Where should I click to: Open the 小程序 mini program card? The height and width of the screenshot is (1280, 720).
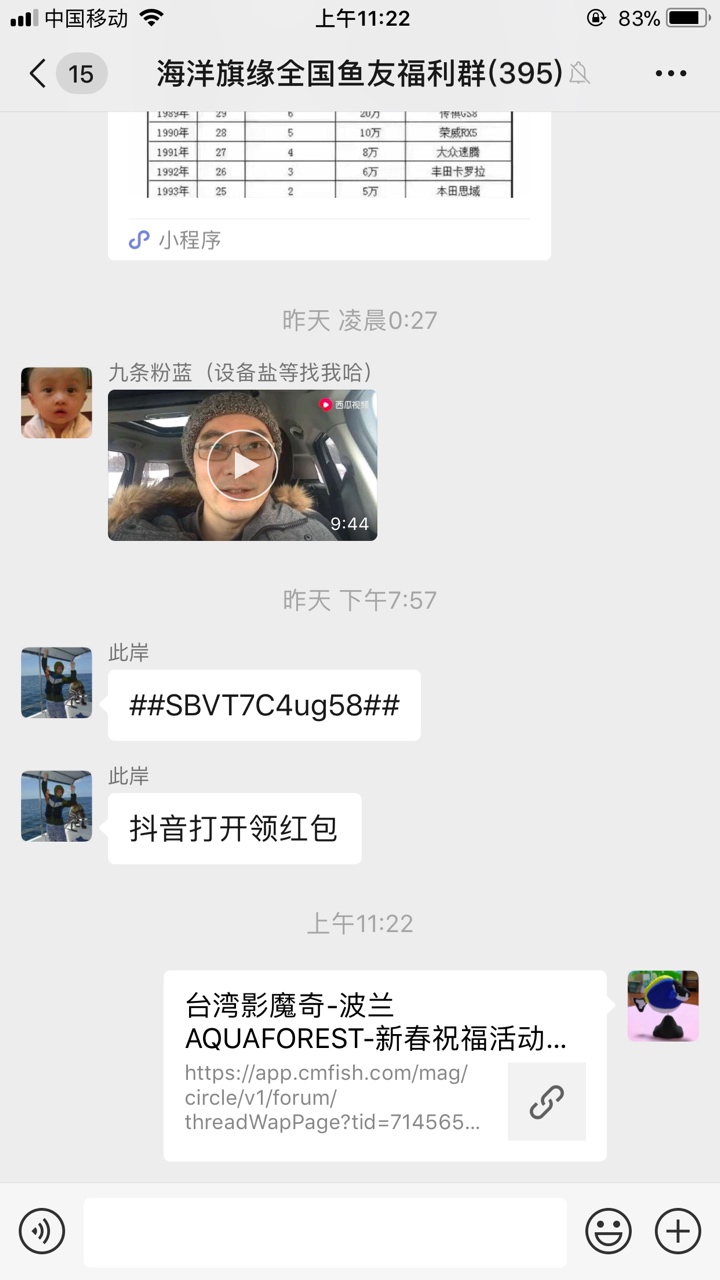330,186
